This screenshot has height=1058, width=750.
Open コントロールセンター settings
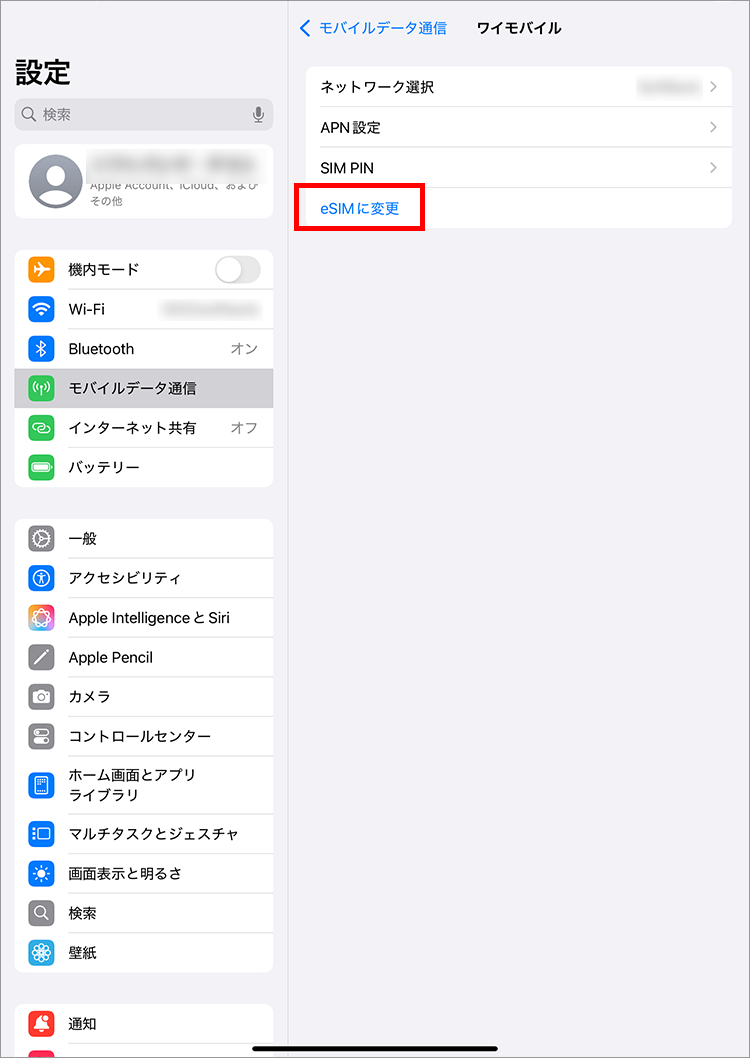[x=144, y=736]
